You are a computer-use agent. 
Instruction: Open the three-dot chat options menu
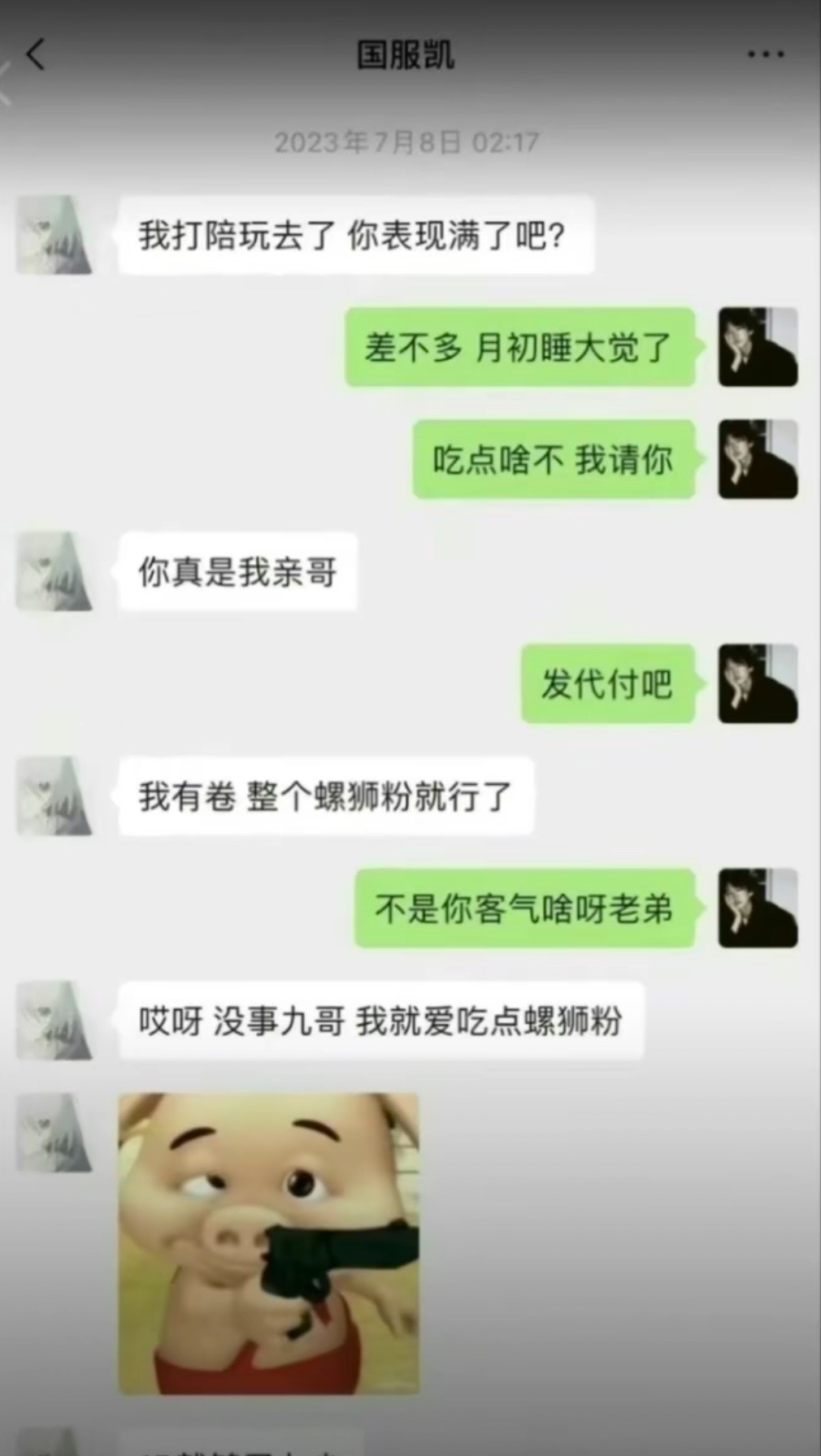765,54
